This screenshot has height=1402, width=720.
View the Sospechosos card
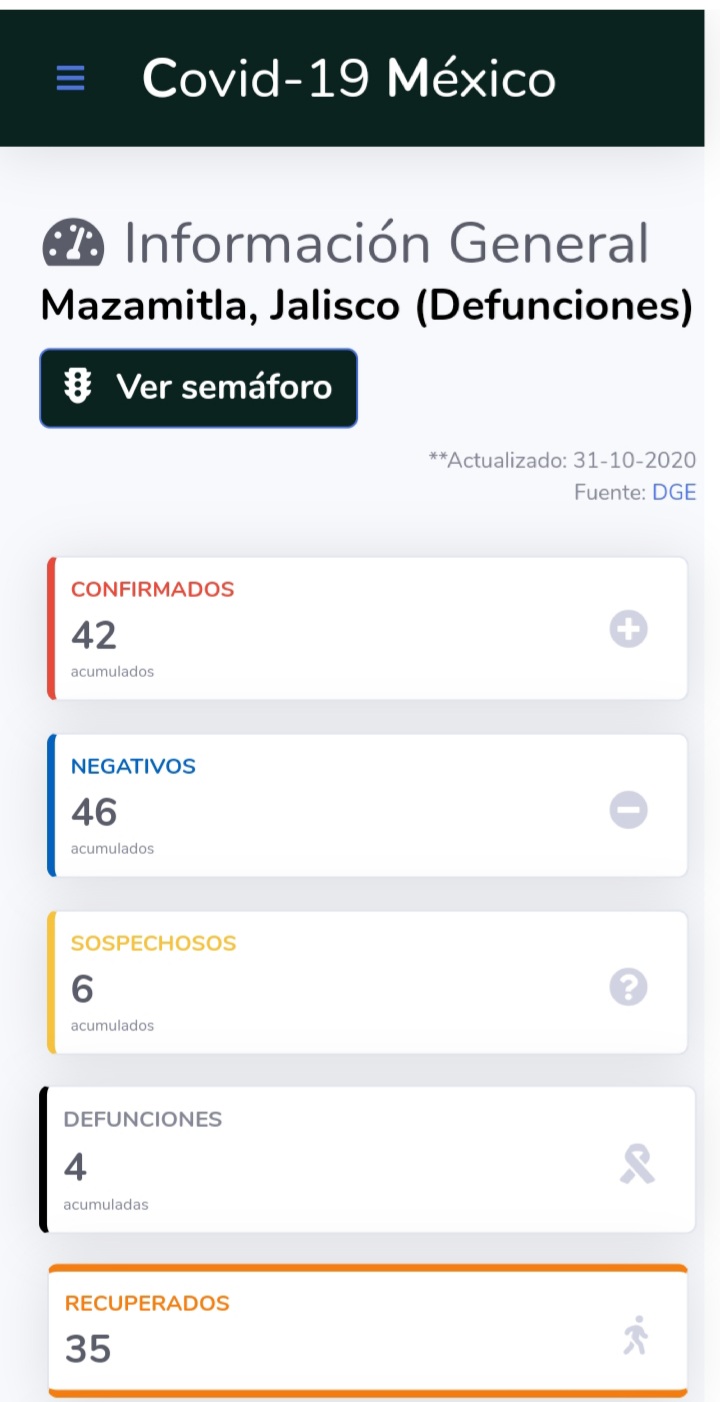(367, 982)
